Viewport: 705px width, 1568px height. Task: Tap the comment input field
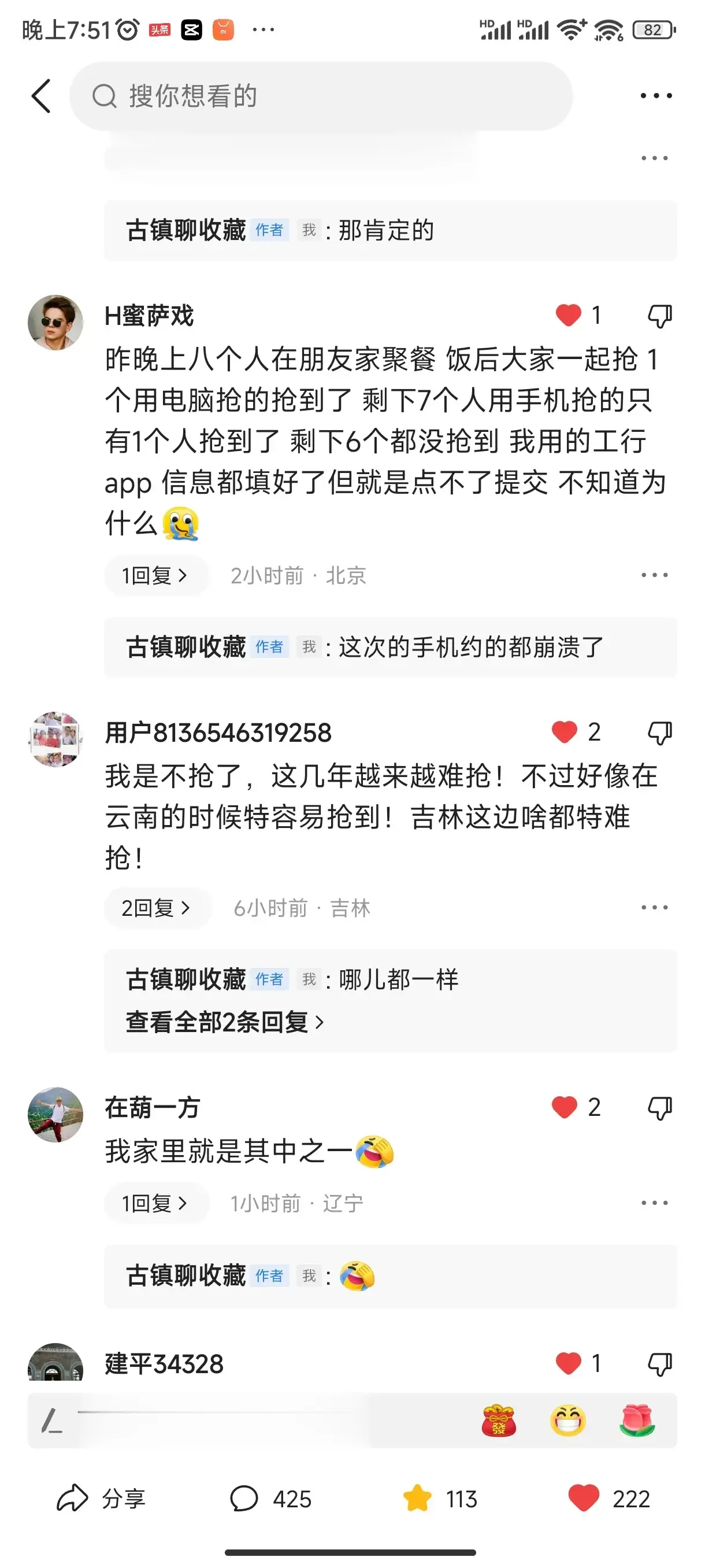243,1420
